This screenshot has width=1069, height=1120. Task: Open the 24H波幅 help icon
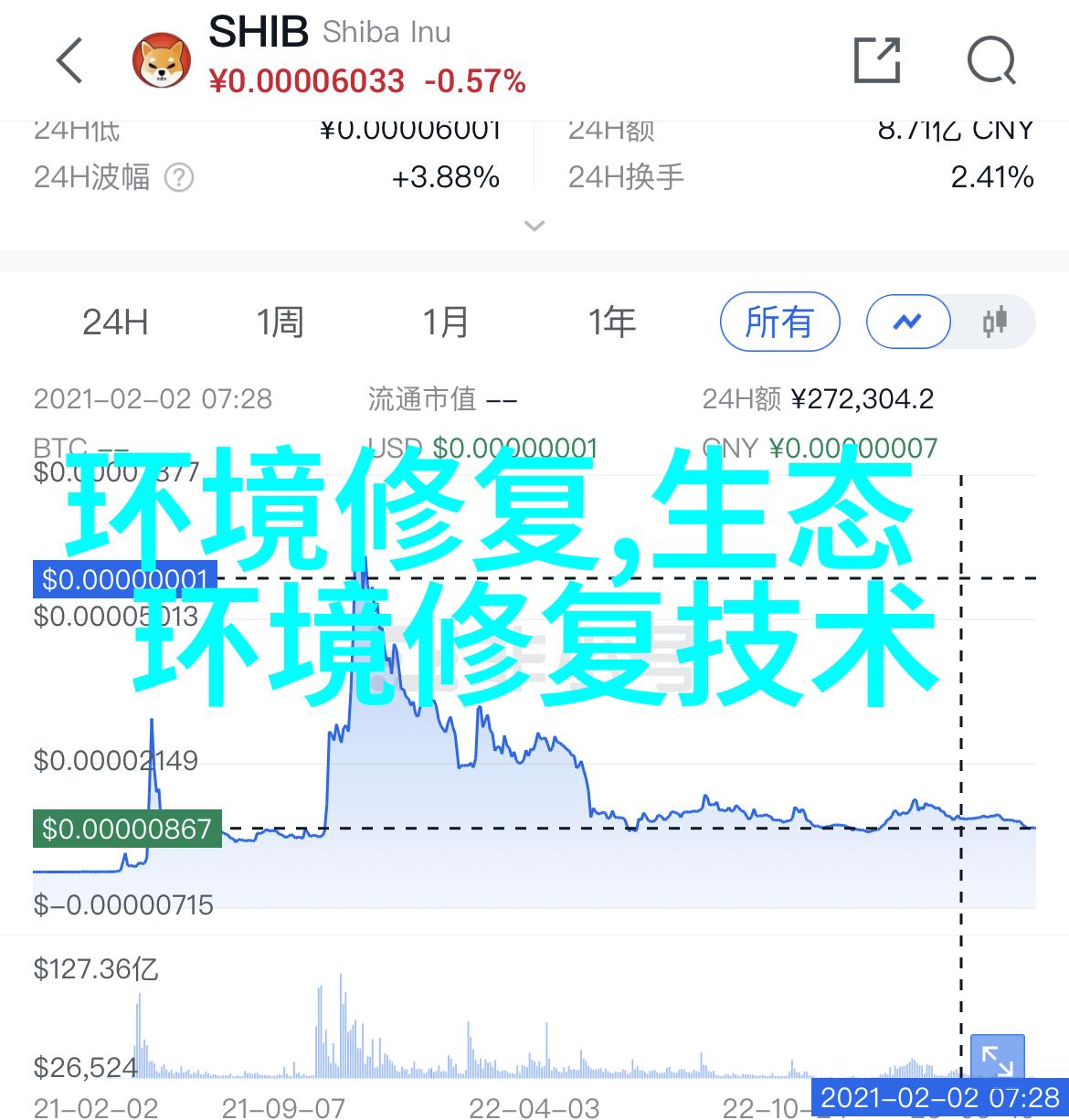tap(179, 177)
